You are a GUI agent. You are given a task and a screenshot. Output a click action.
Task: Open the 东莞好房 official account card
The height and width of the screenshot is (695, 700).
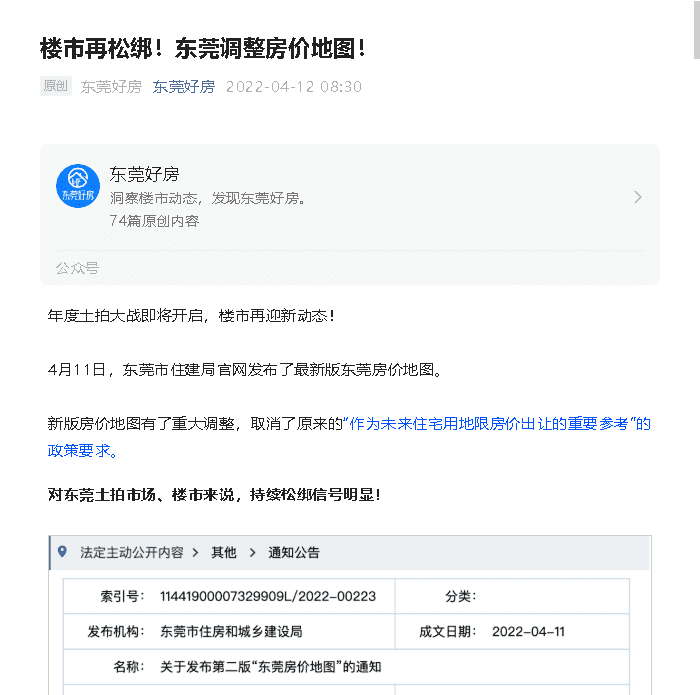349,197
